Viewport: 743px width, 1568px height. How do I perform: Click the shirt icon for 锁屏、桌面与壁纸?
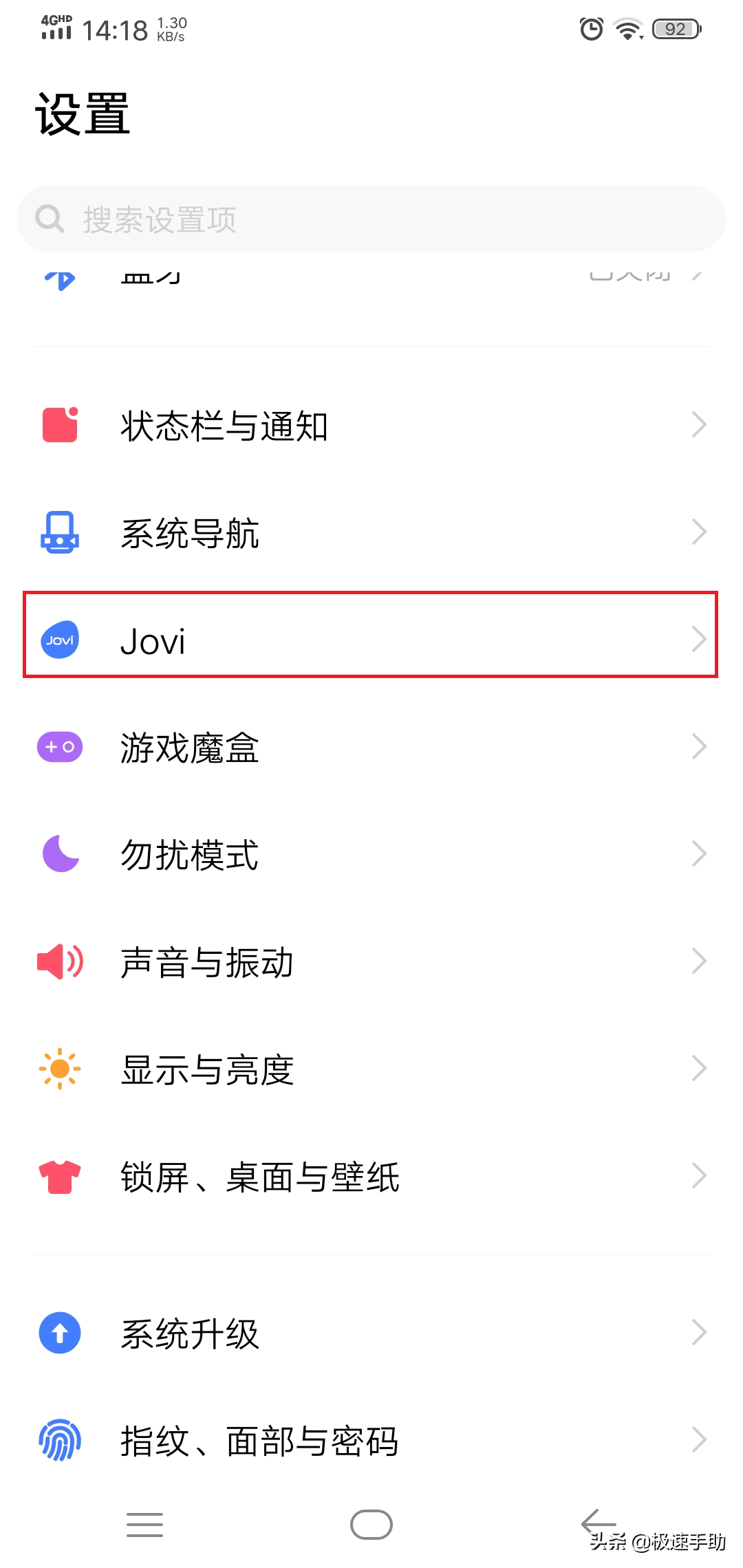point(61,1176)
